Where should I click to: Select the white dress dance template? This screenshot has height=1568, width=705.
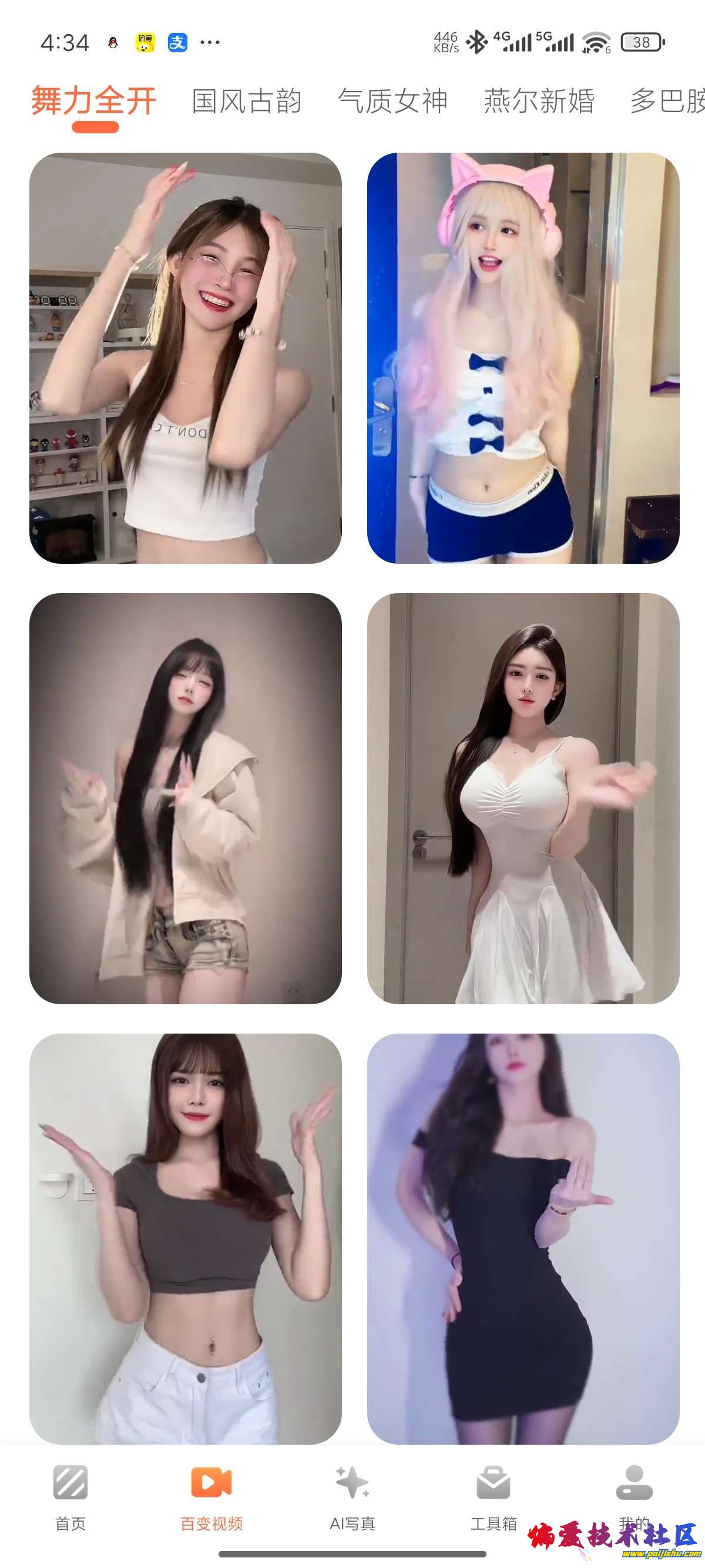(523, 798)
